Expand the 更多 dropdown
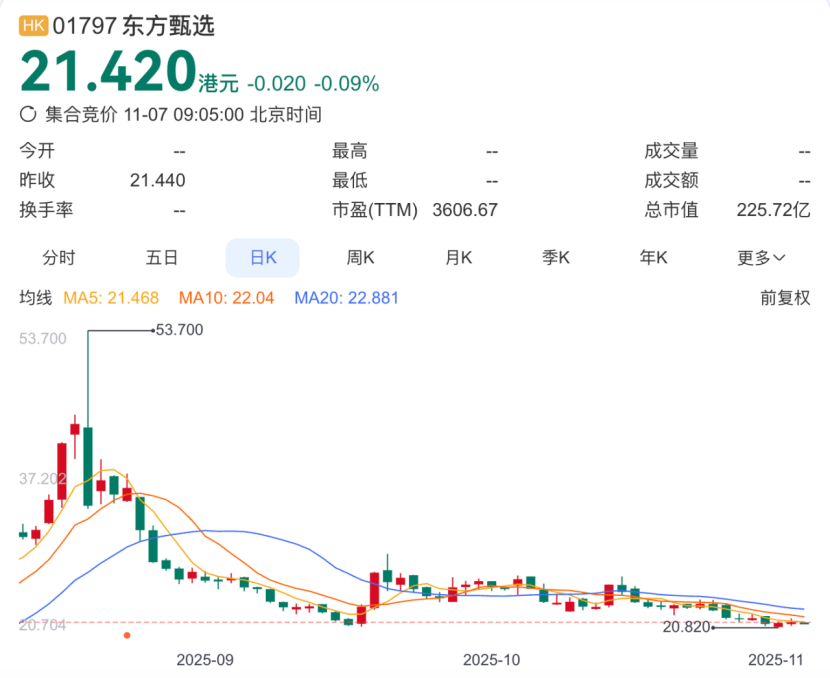This screenshot has height=678, width=830. tap(761, 258)
